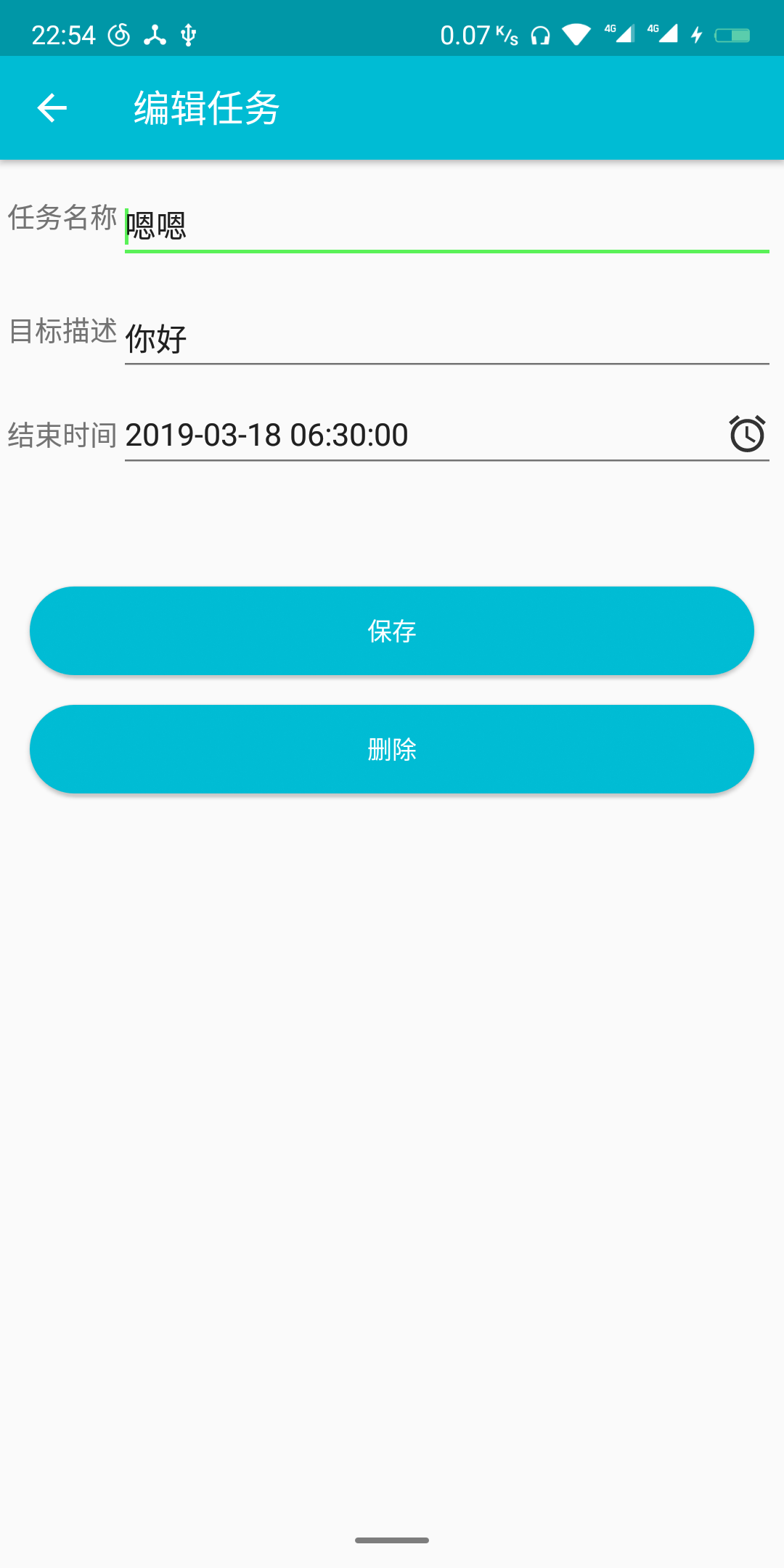This screenshot has width=784, height=1568.
Task: Delete the task with 删除
Action: point(392,749)
